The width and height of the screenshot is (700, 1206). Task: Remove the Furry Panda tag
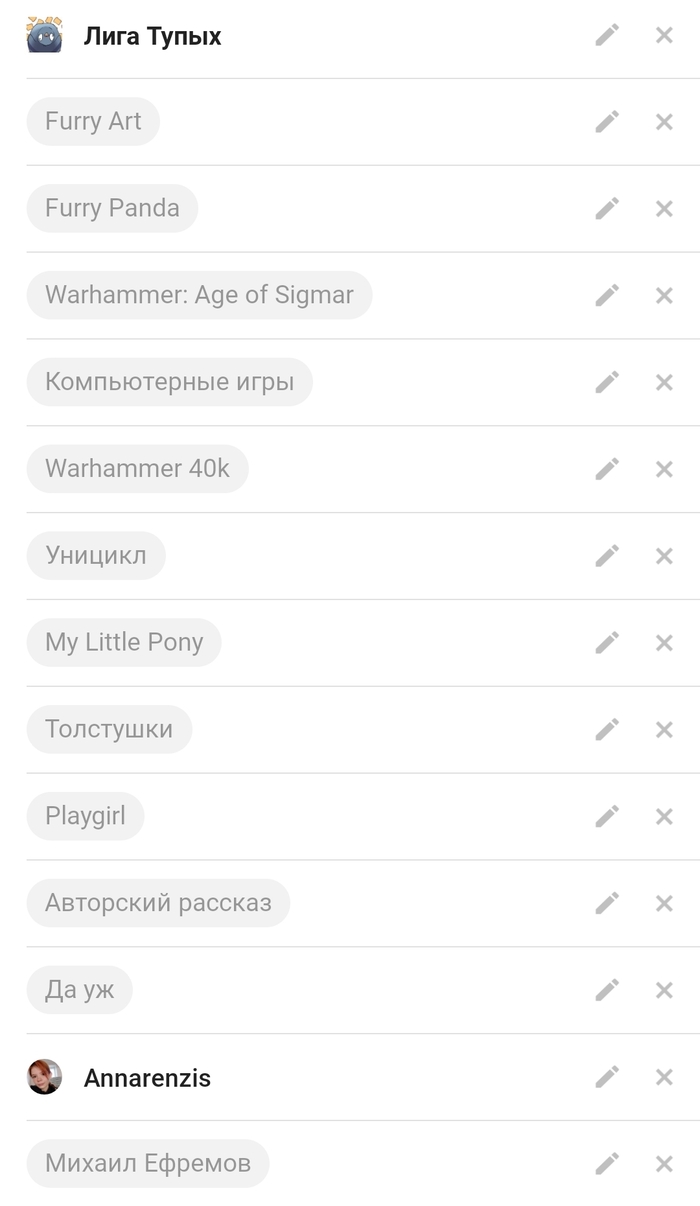(x=664, y=209)
